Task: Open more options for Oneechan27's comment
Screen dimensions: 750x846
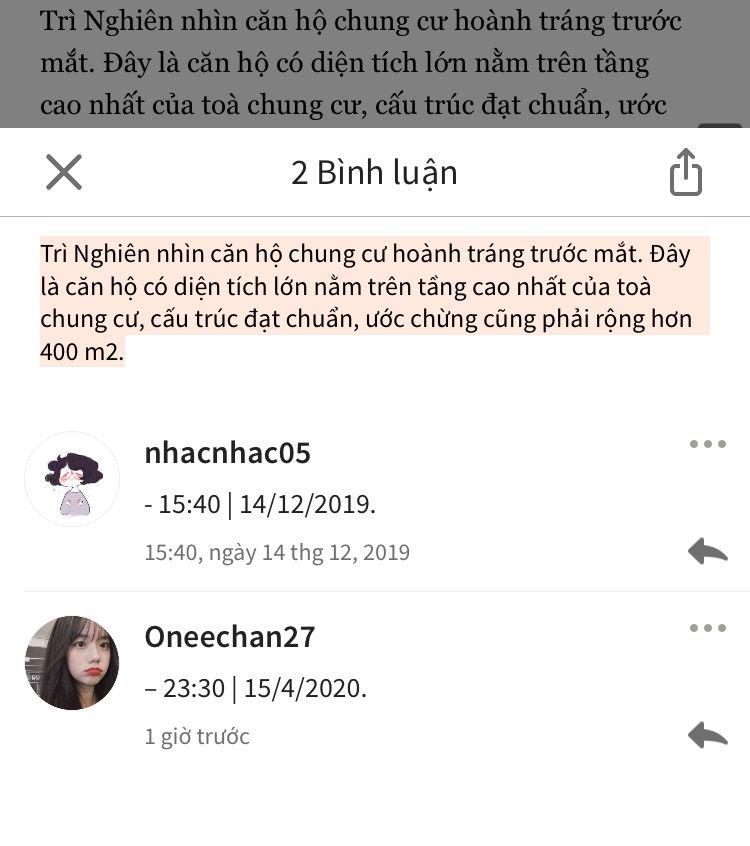Action: (x=707, y=628)
